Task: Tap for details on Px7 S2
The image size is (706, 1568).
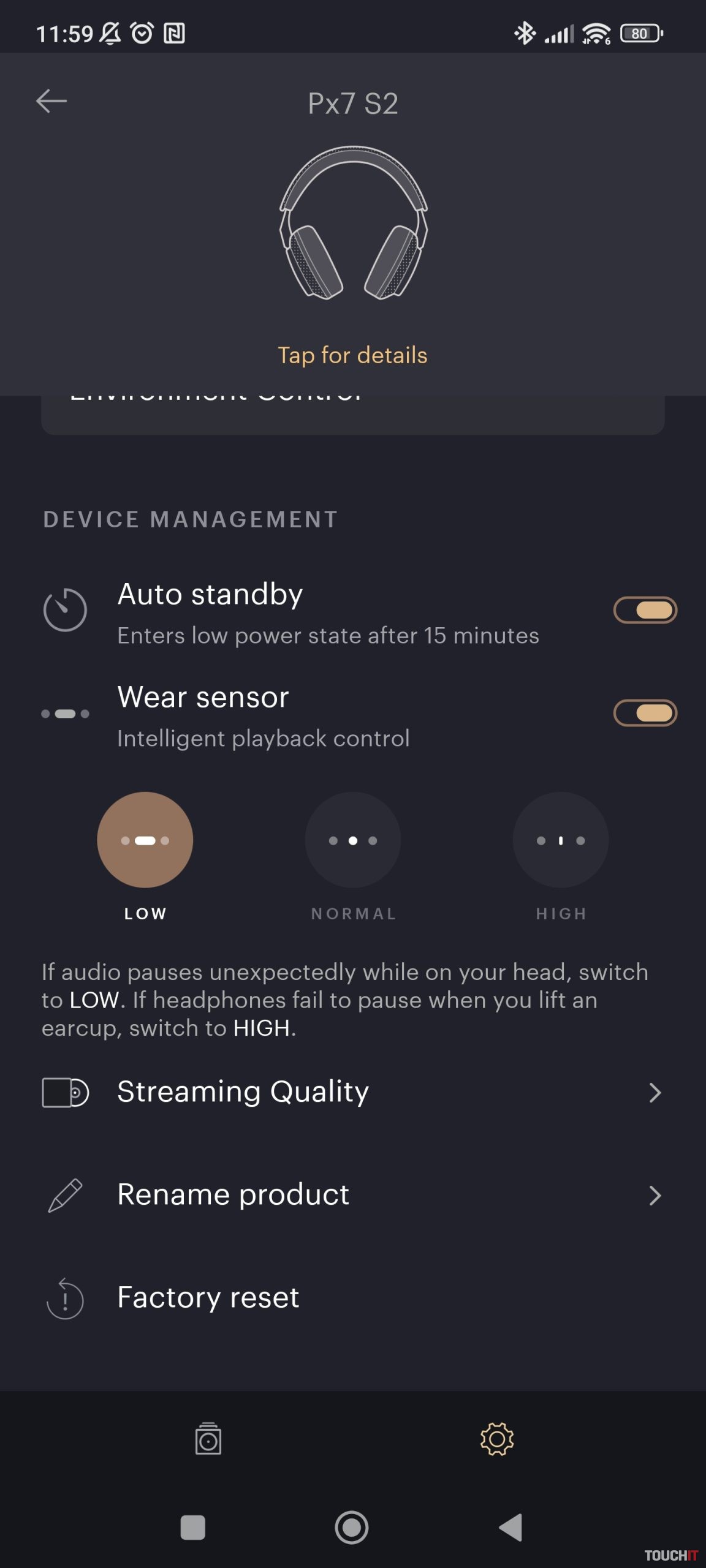Action: click(352, 355)
